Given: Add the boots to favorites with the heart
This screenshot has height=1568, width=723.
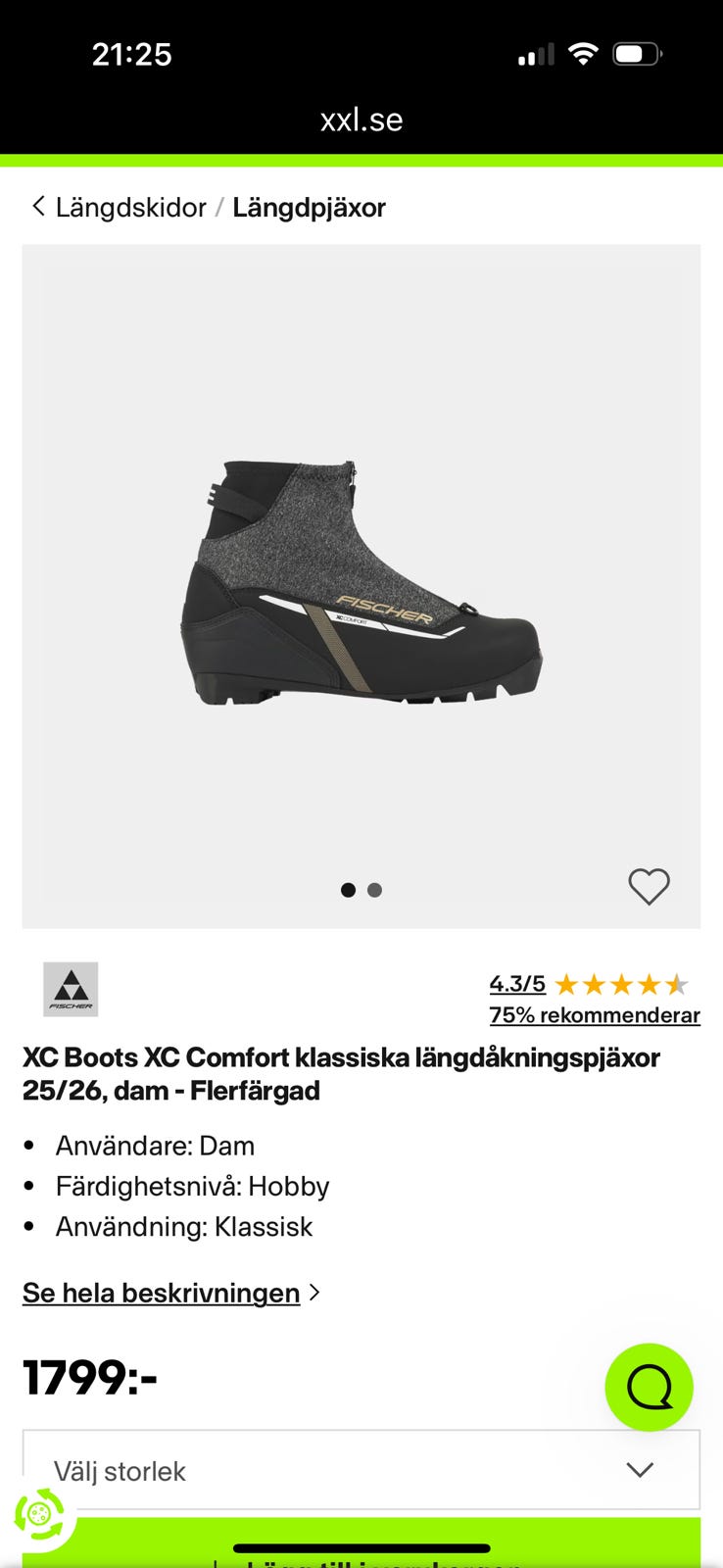Looking at the screenshot, I should tap(649, 887).
